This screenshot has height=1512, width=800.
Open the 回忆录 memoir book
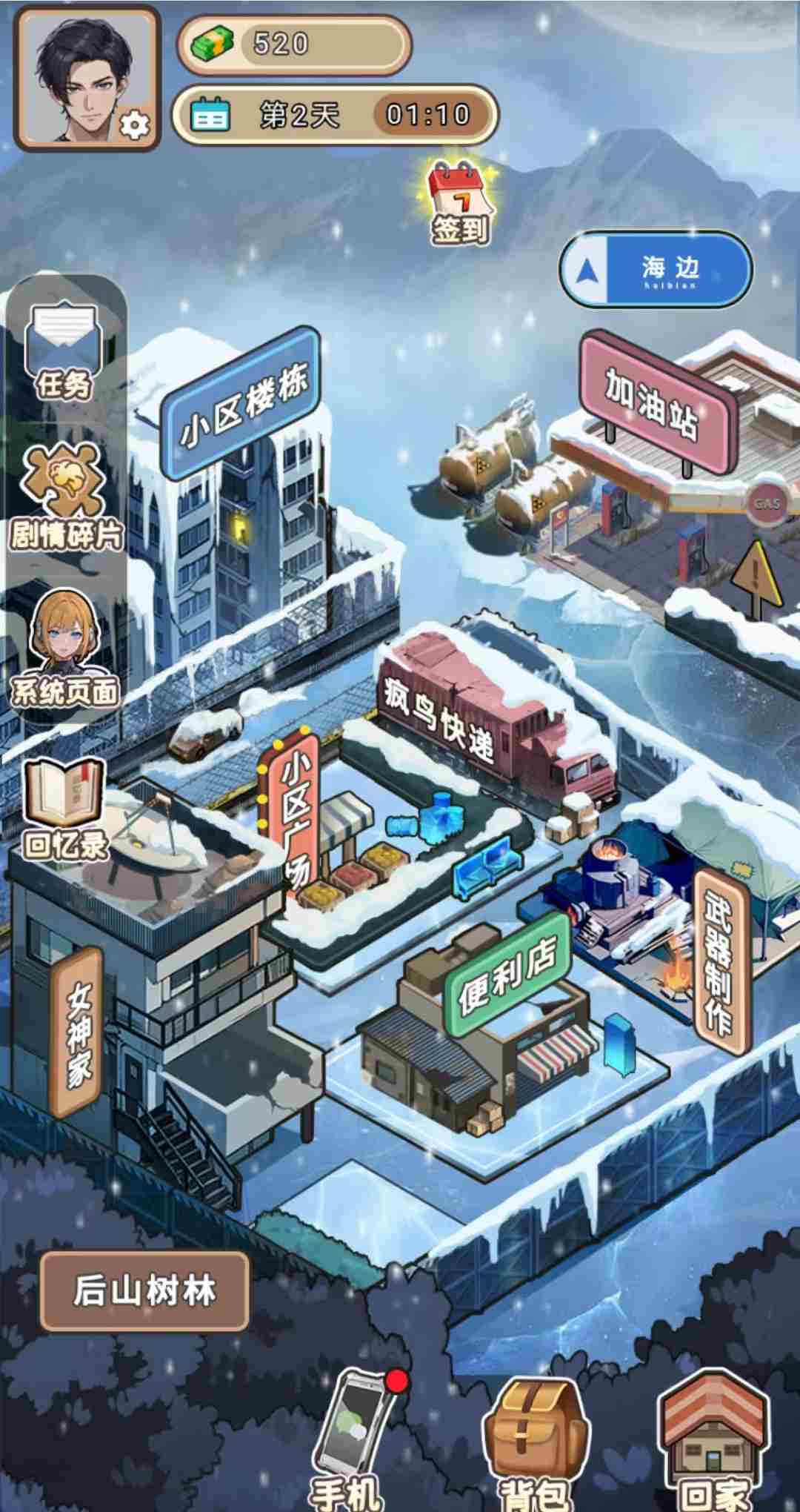(65, 812)
